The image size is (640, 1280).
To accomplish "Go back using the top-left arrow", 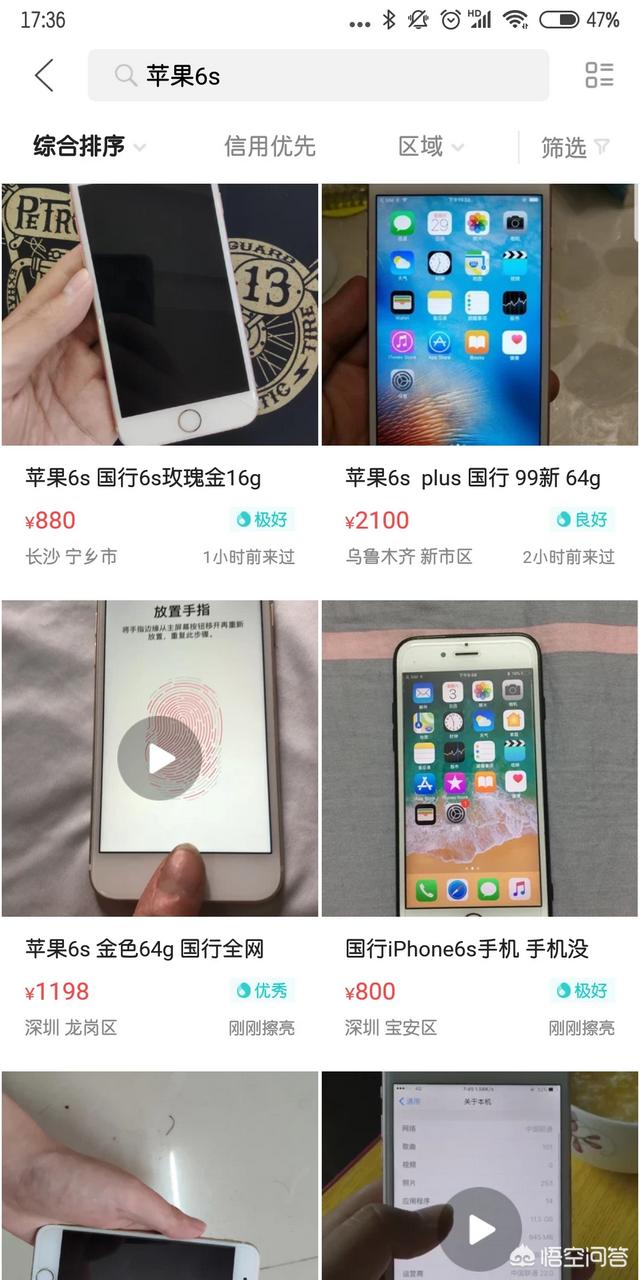I will click(43, 75).
